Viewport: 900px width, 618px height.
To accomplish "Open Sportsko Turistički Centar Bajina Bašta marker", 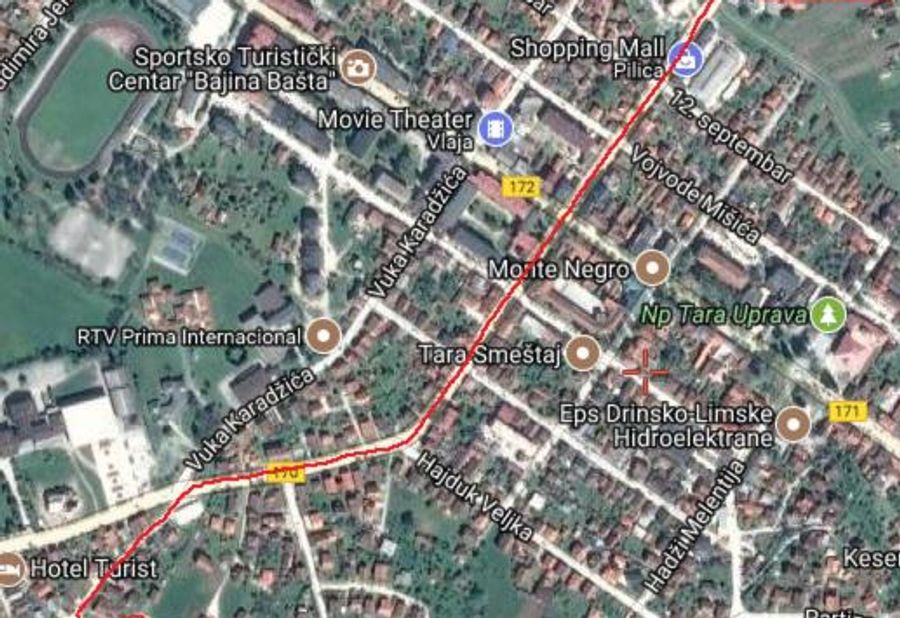I will coord(355,68).
